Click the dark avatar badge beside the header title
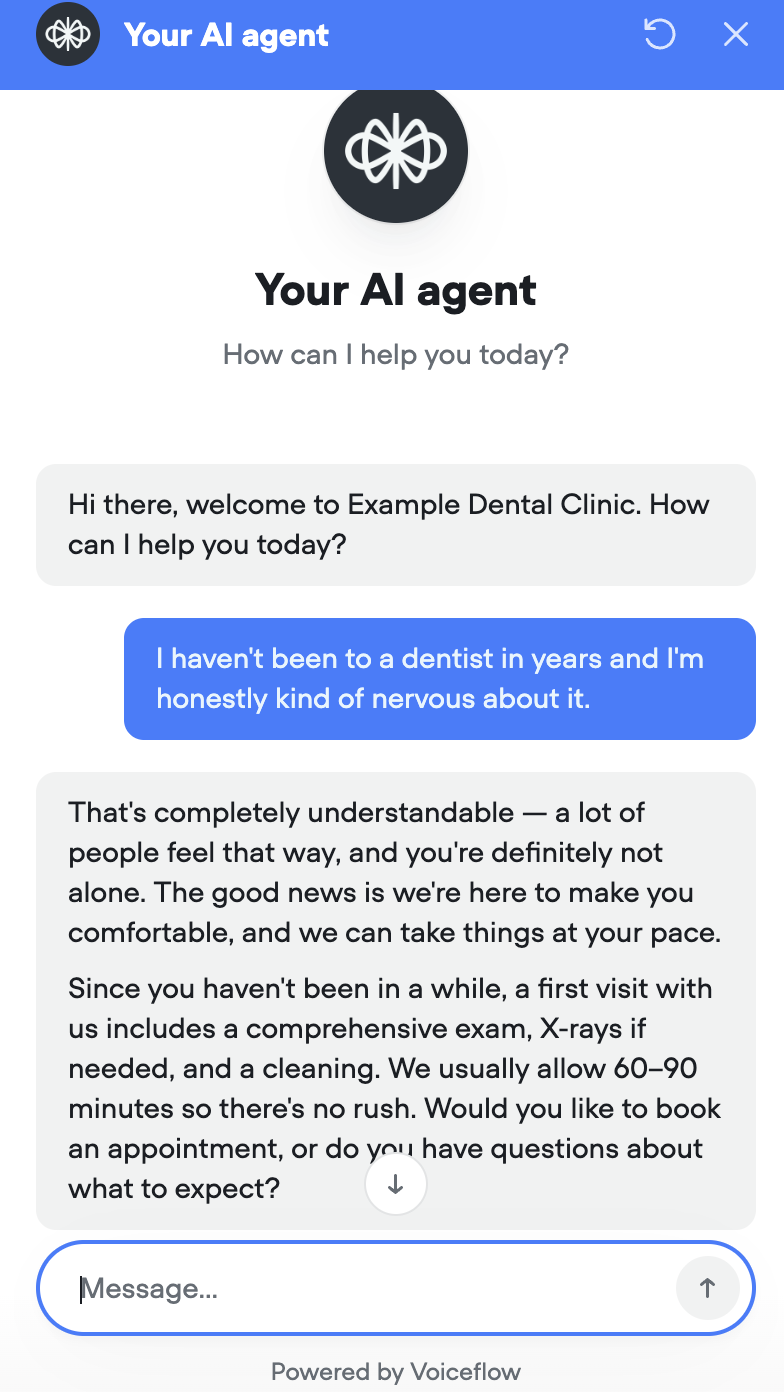This screenshot has width=784, height=1392. click(x=67, y=33)
